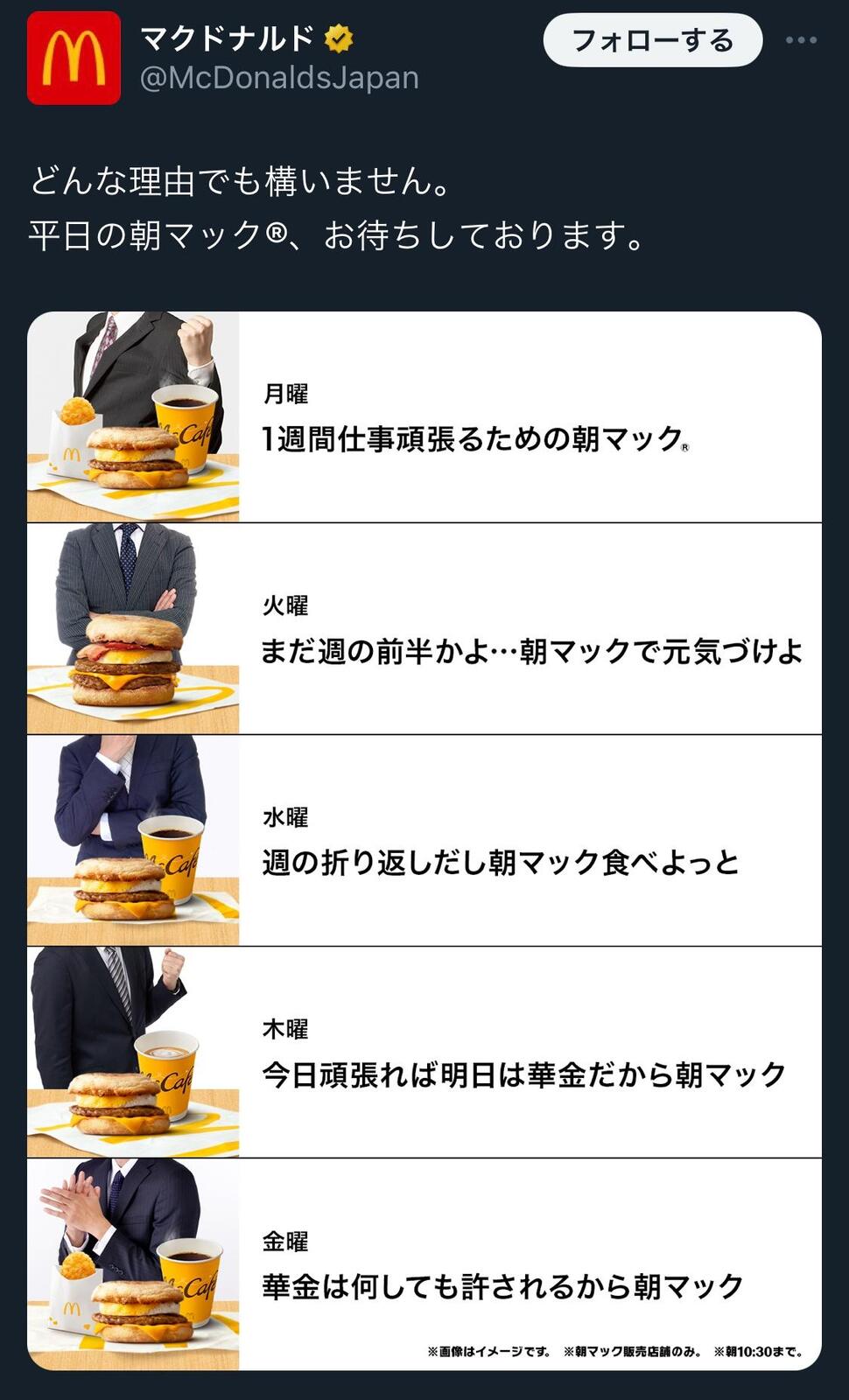The width and height of the screenshot is (849, 1400).
Task: Open the post's overflow menu
Action: 801,40
